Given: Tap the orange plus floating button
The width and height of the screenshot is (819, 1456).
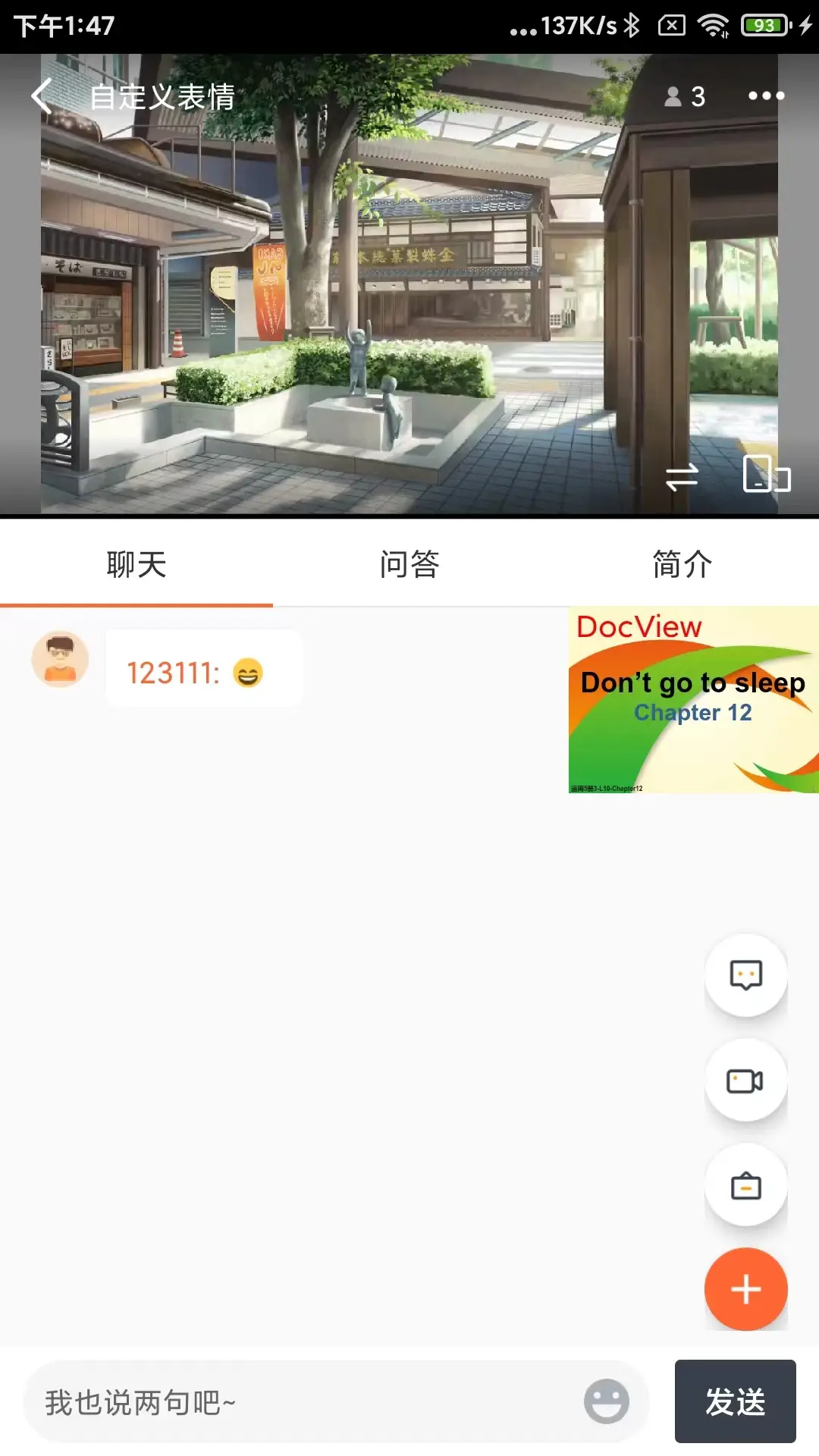Looking at the screenshot, I should pos(745,1289).
